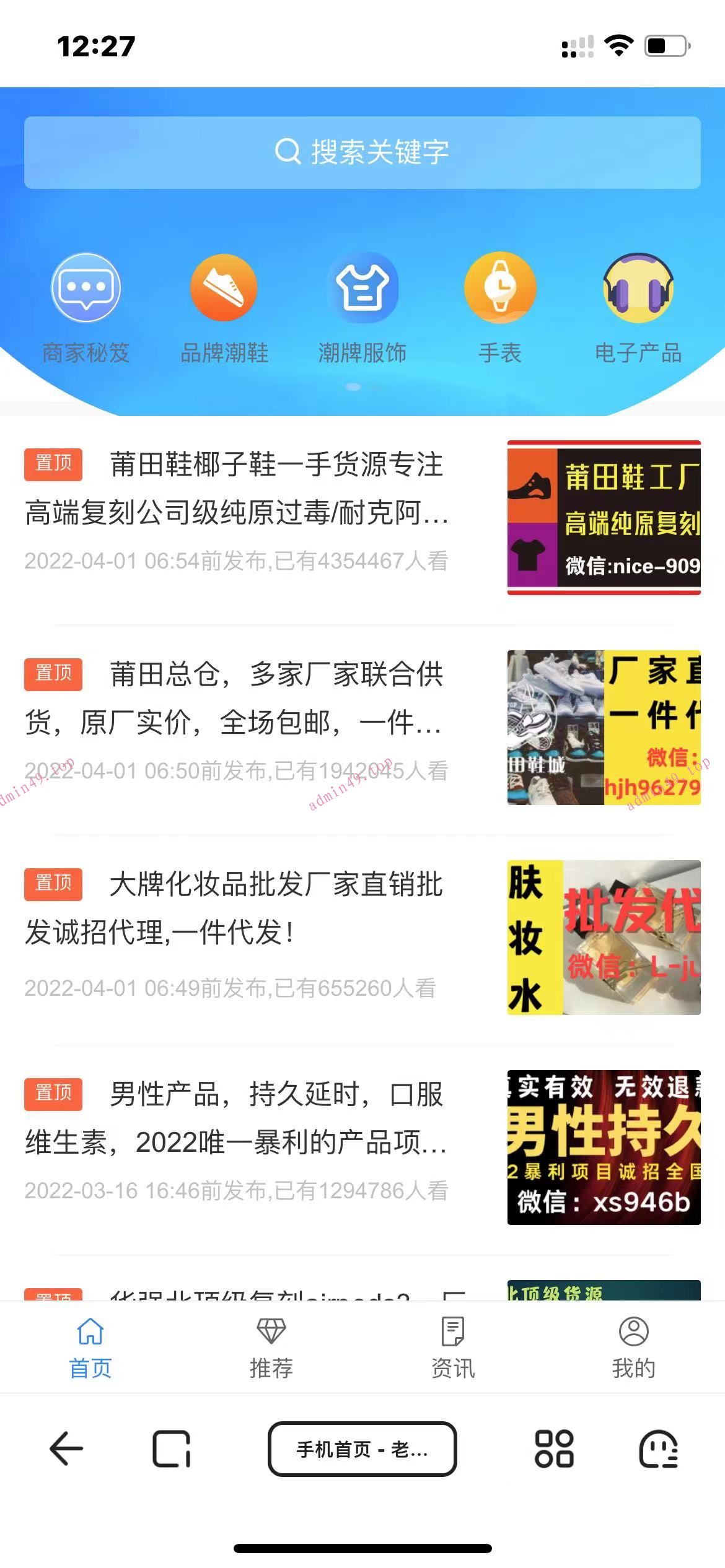Open the browser assistant face icon
725x1568 pixels.
658,1449
